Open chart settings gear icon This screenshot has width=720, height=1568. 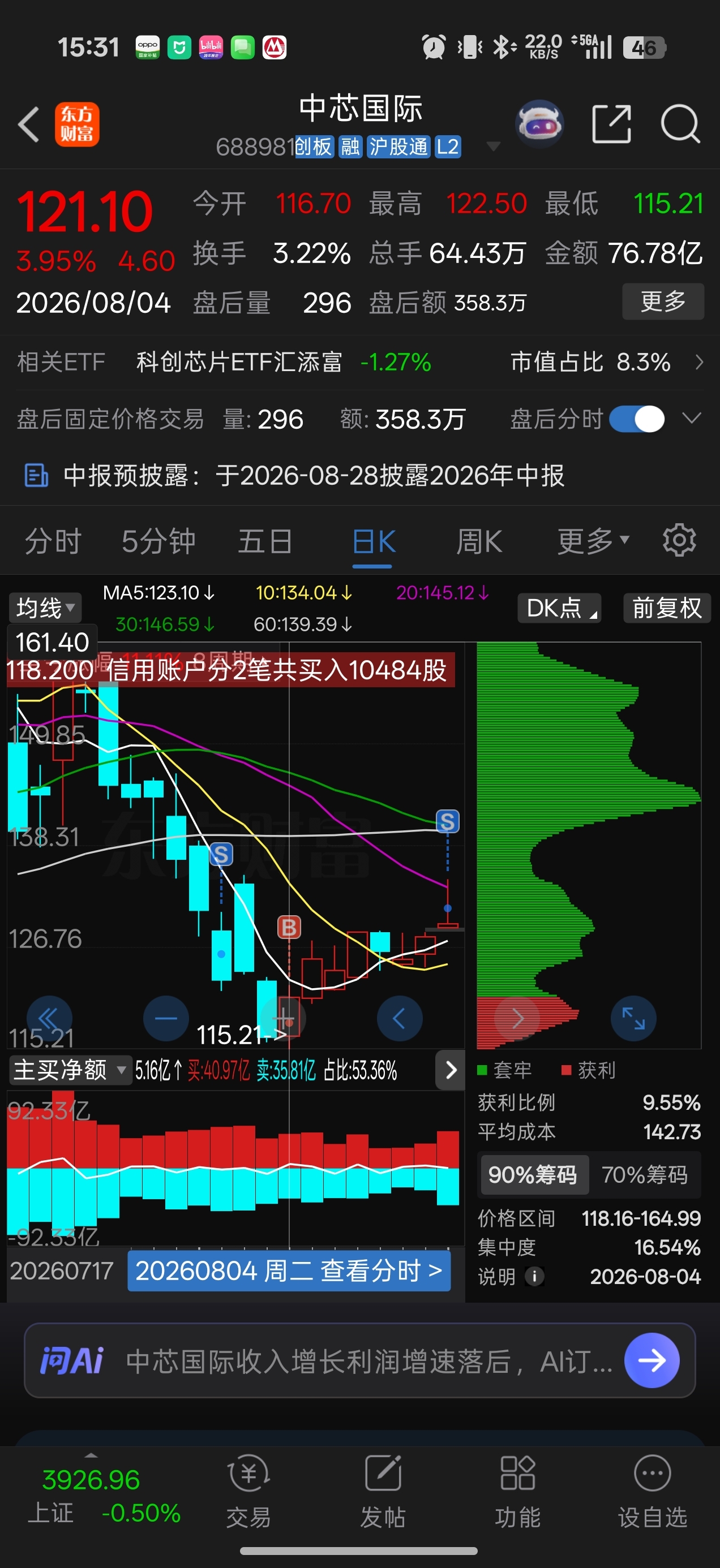[679, 540]
